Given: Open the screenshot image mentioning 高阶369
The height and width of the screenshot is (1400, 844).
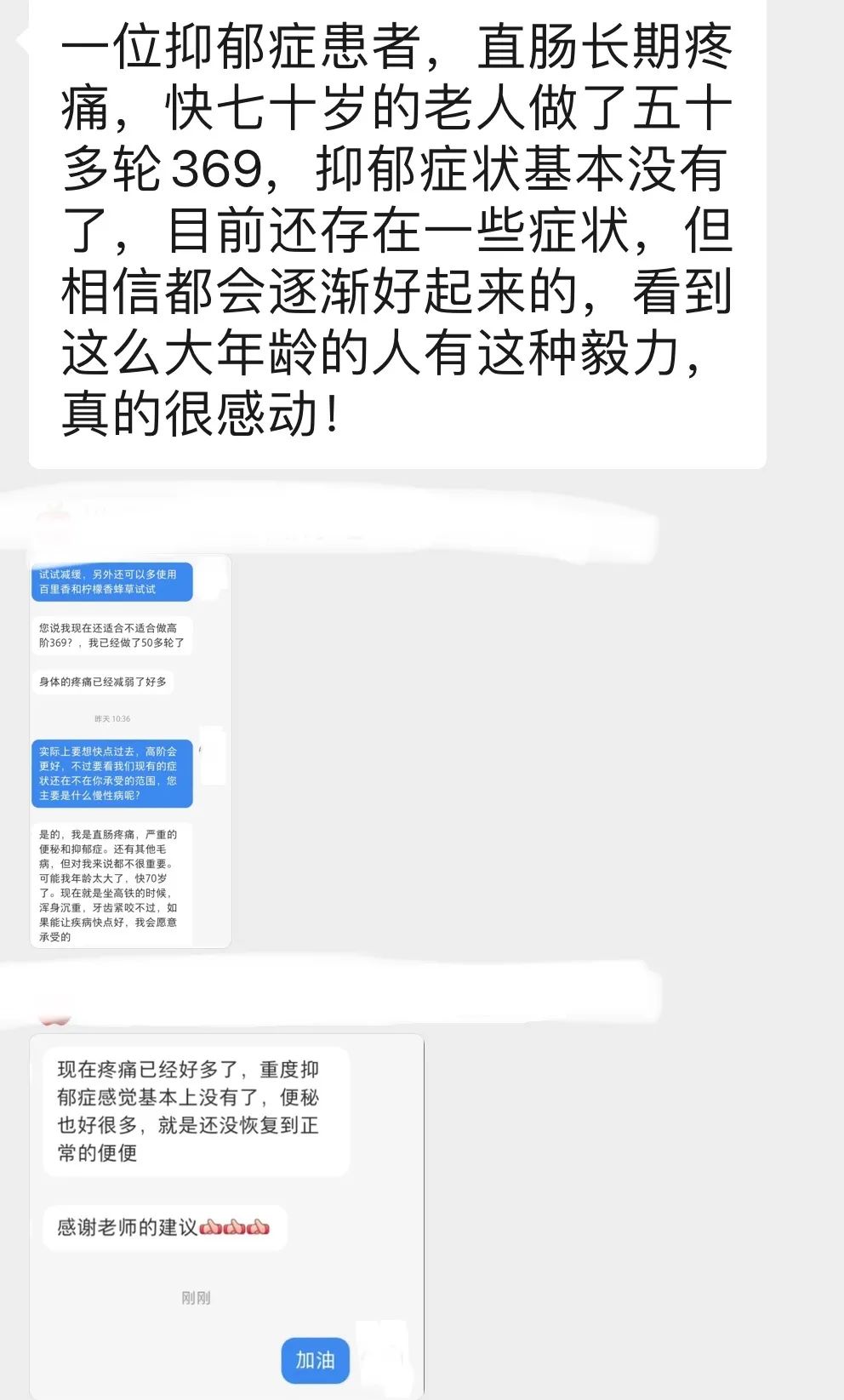Looking at the screenshot, I should [x=131, y=751].
